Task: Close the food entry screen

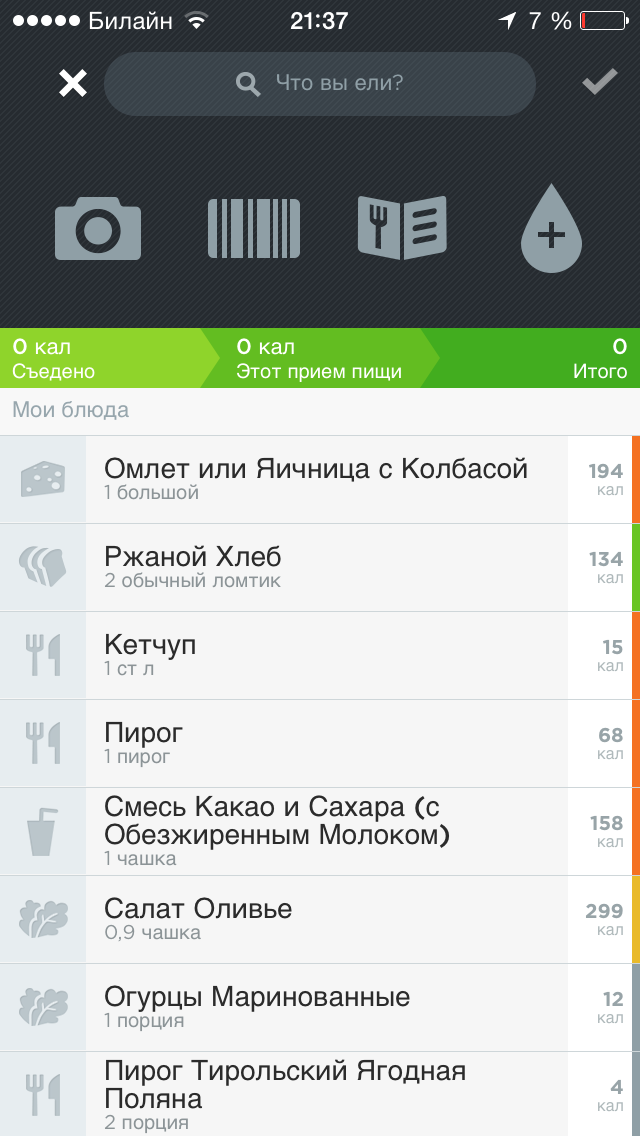Action: (73, 84)
